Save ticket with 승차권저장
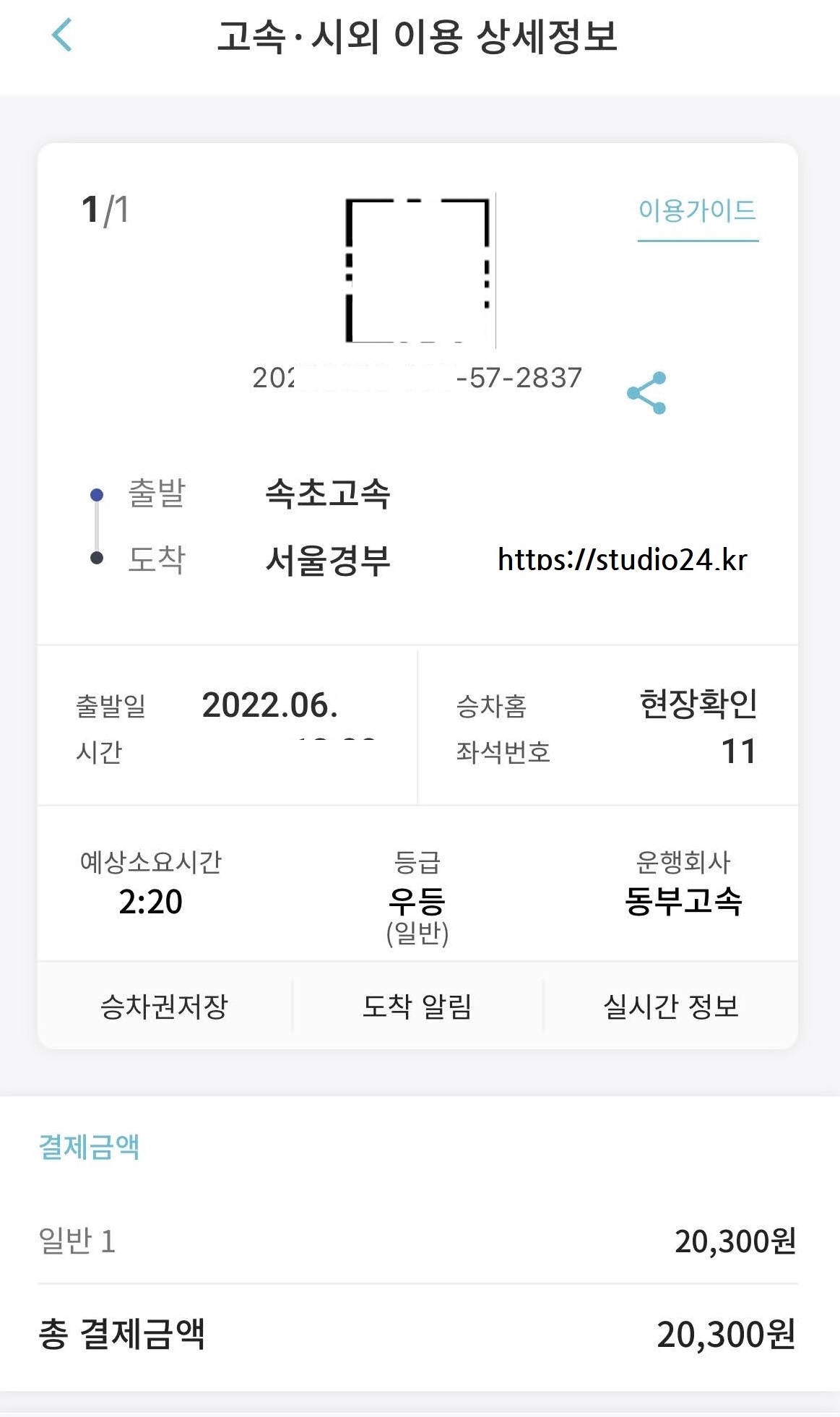Screen dimensions: 840x1417 (164, 1006)
